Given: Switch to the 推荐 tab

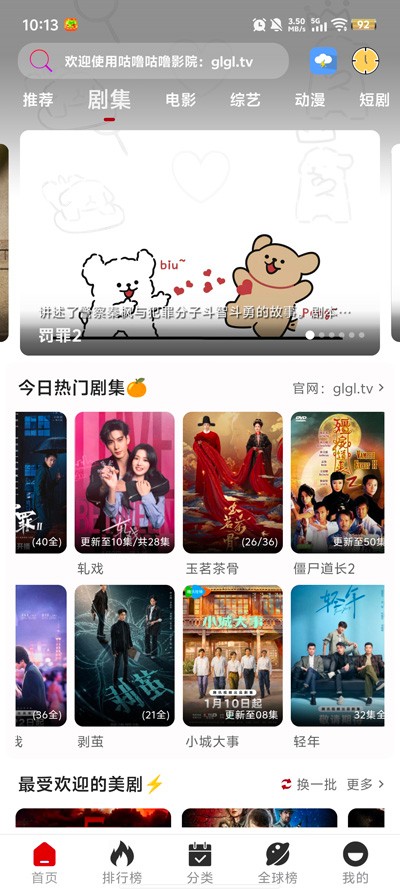Looking at the screenshot, I should [x=38, y=100].
